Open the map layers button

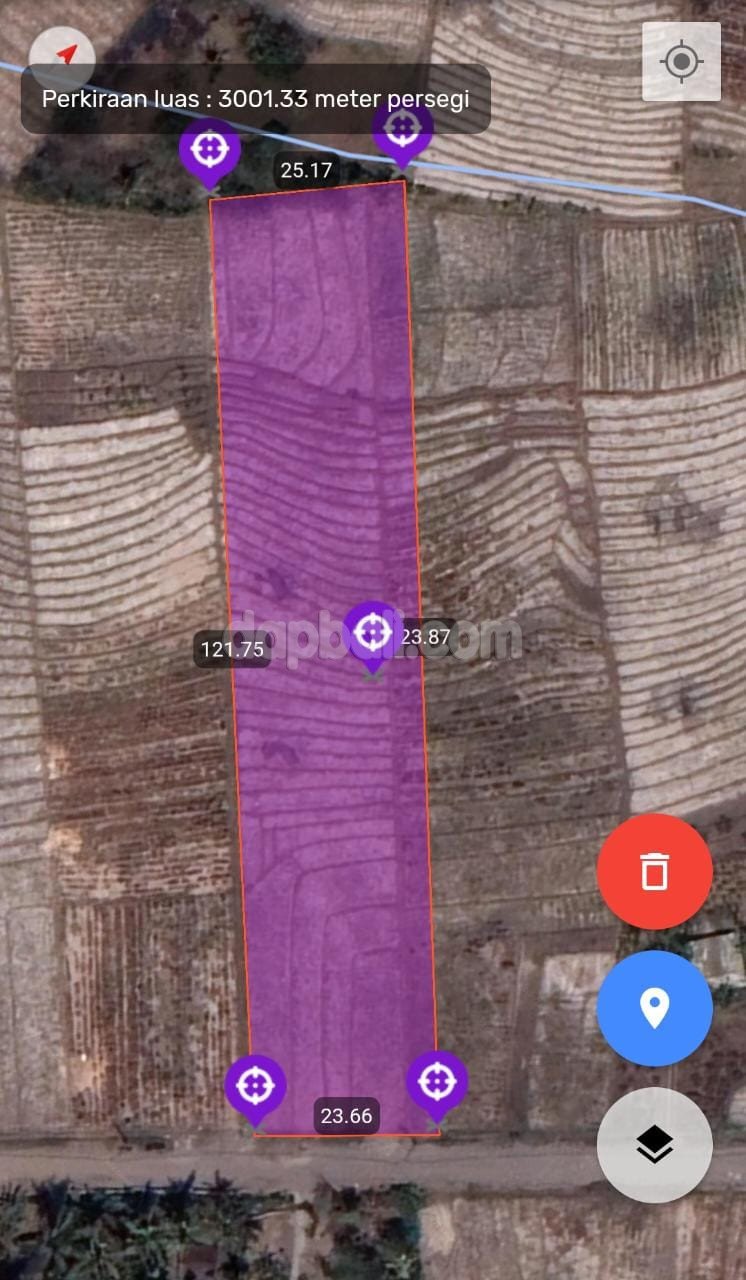click(654, 1145)
